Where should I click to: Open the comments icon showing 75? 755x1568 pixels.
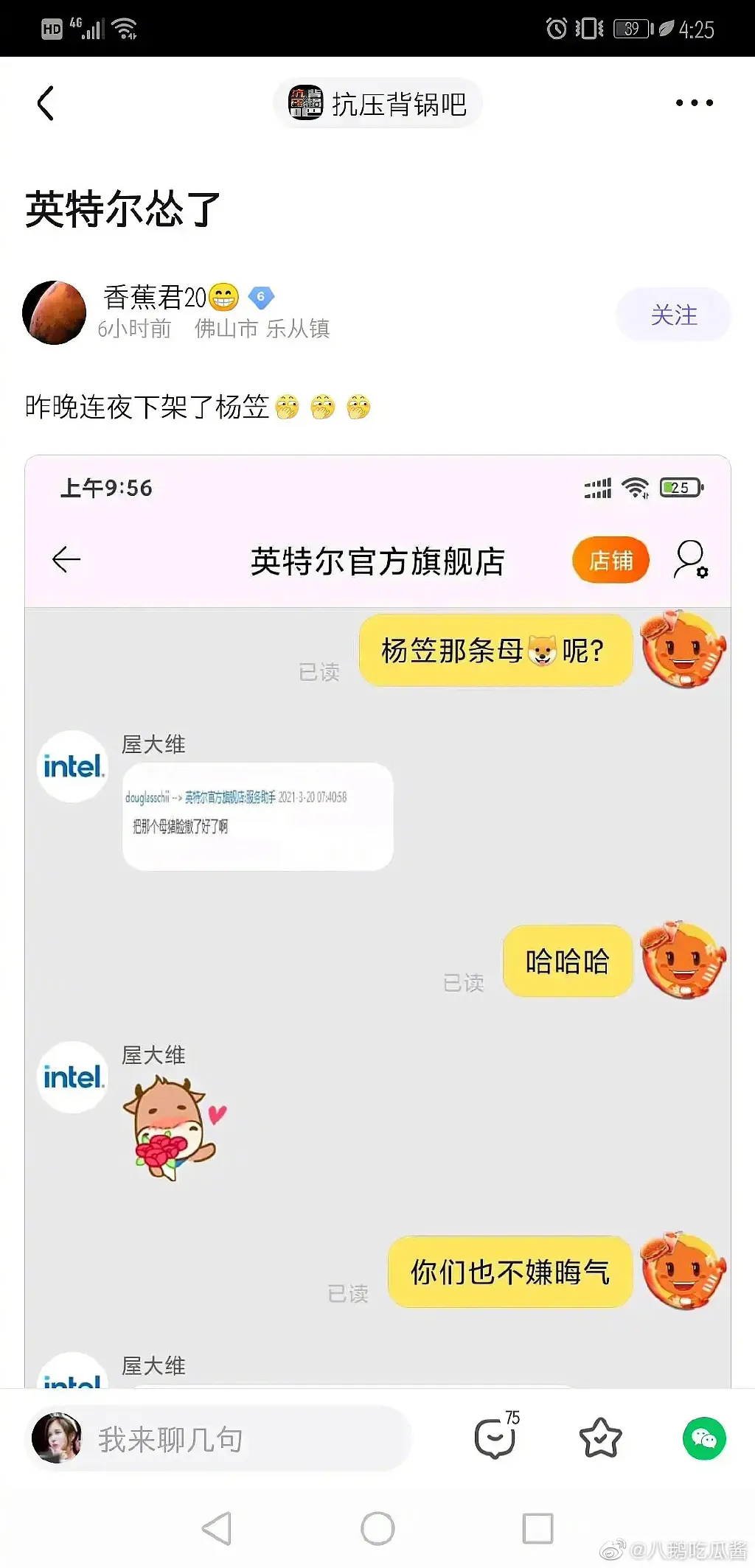[x=495, y=1438]
